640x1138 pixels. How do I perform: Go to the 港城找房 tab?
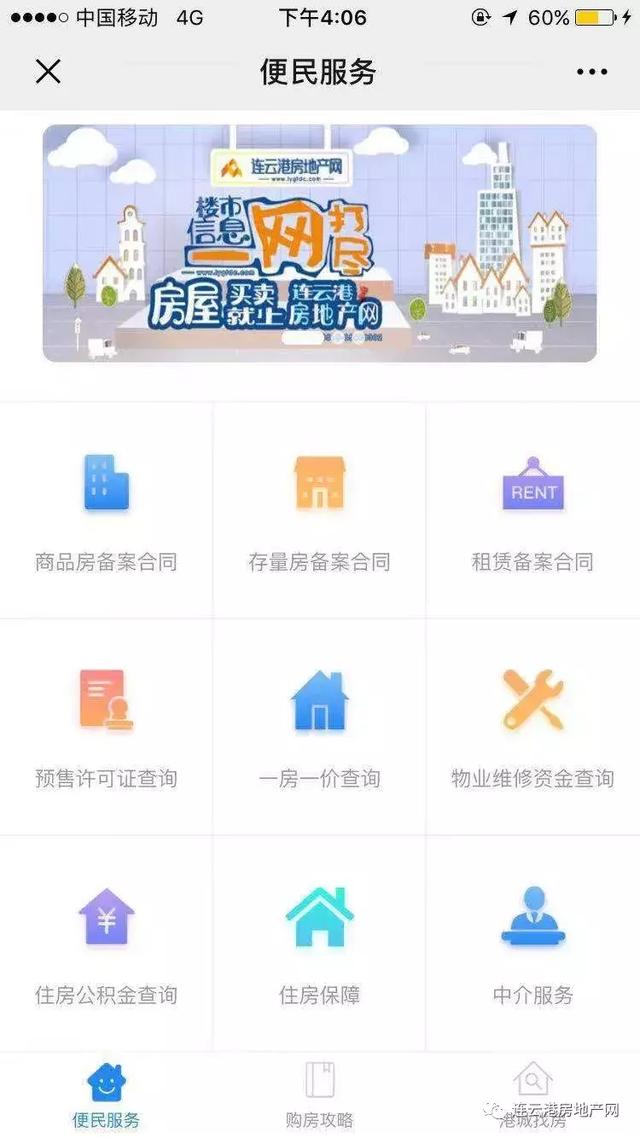tap(533, 1095)
